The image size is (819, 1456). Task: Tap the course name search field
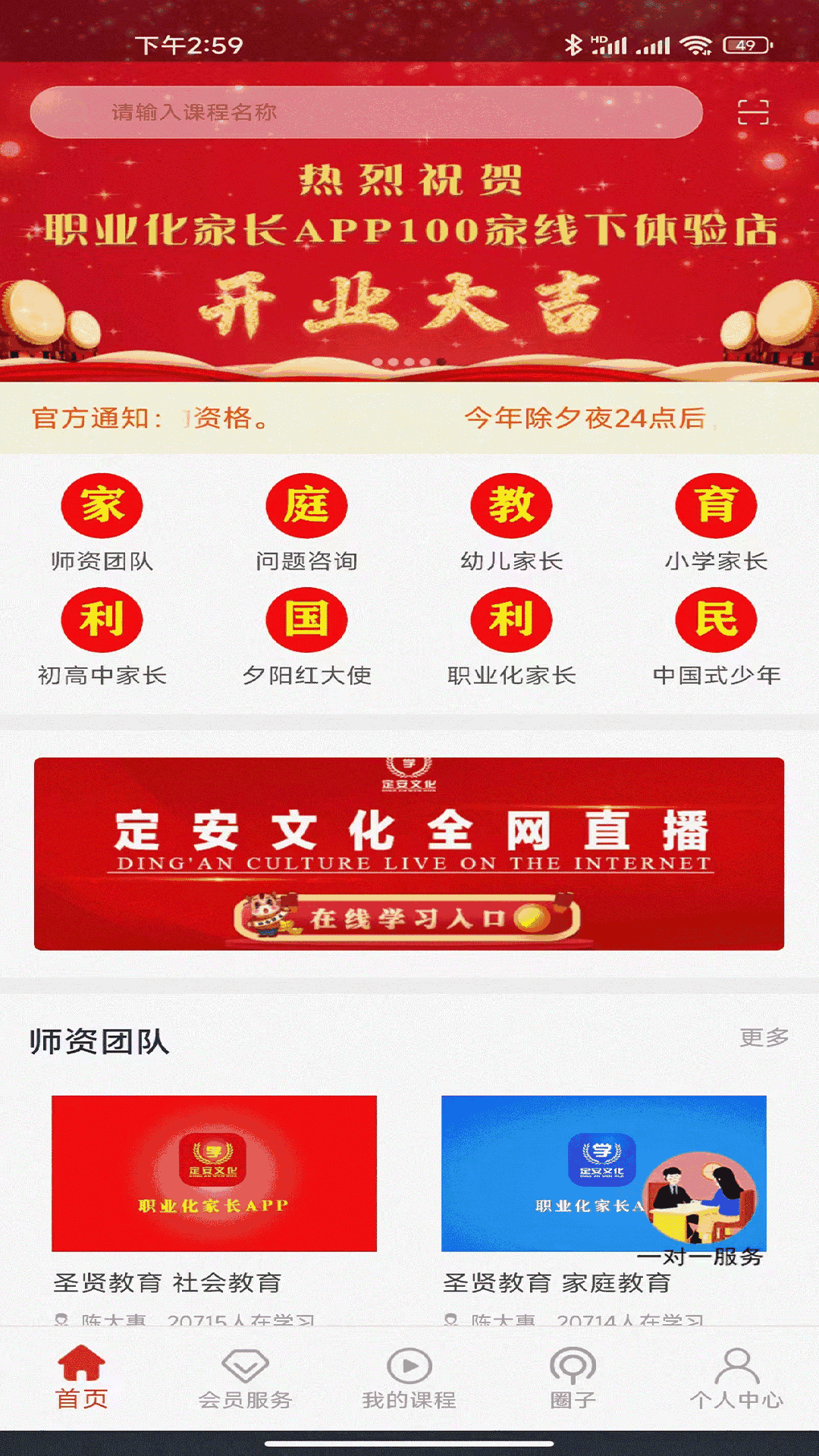[366, 112]
